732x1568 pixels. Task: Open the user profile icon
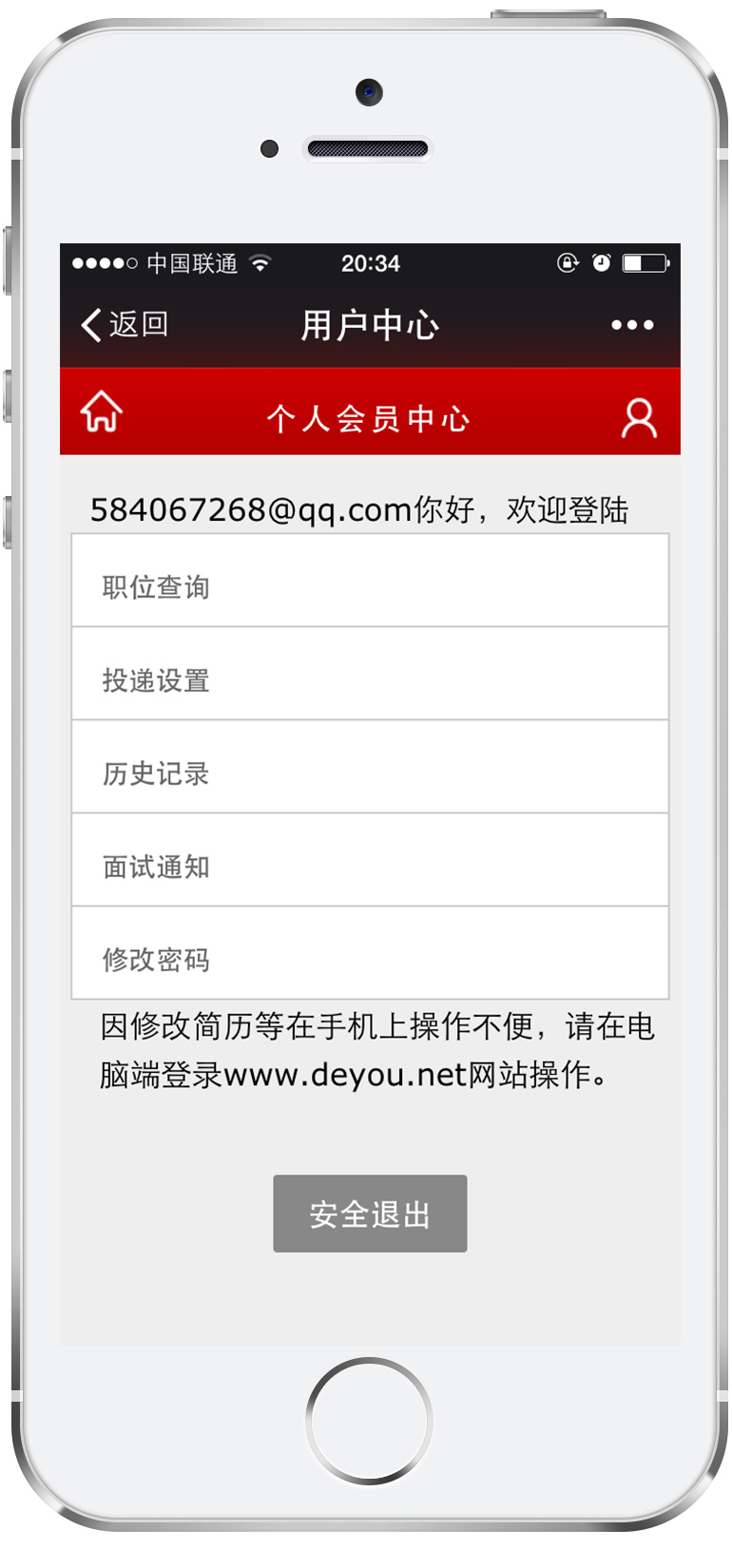pyautogui.click(x=639, y=418)
